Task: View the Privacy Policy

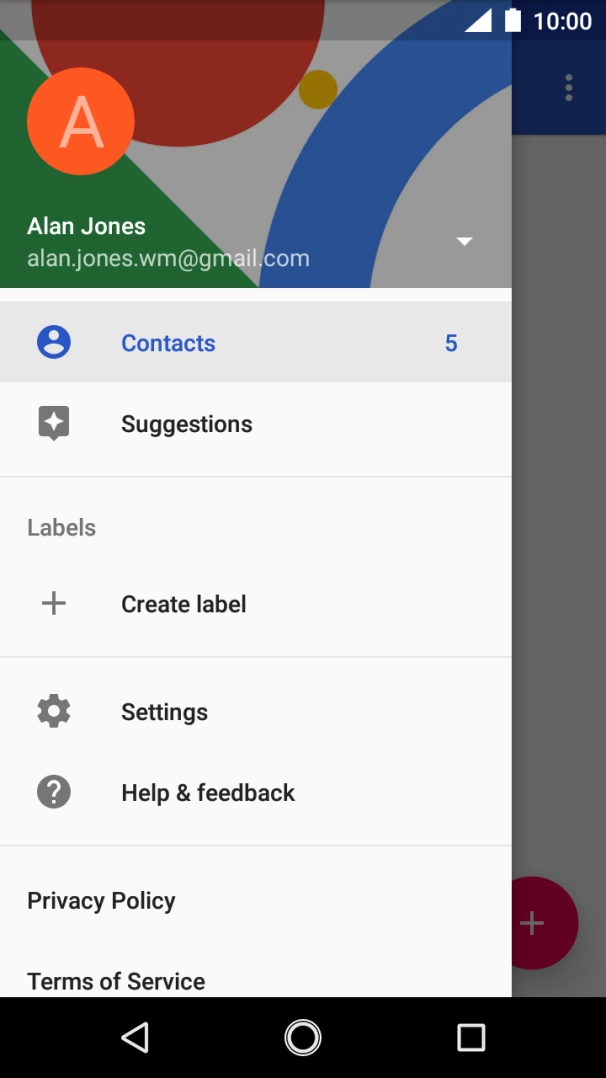Action: (x=101, y=900)
